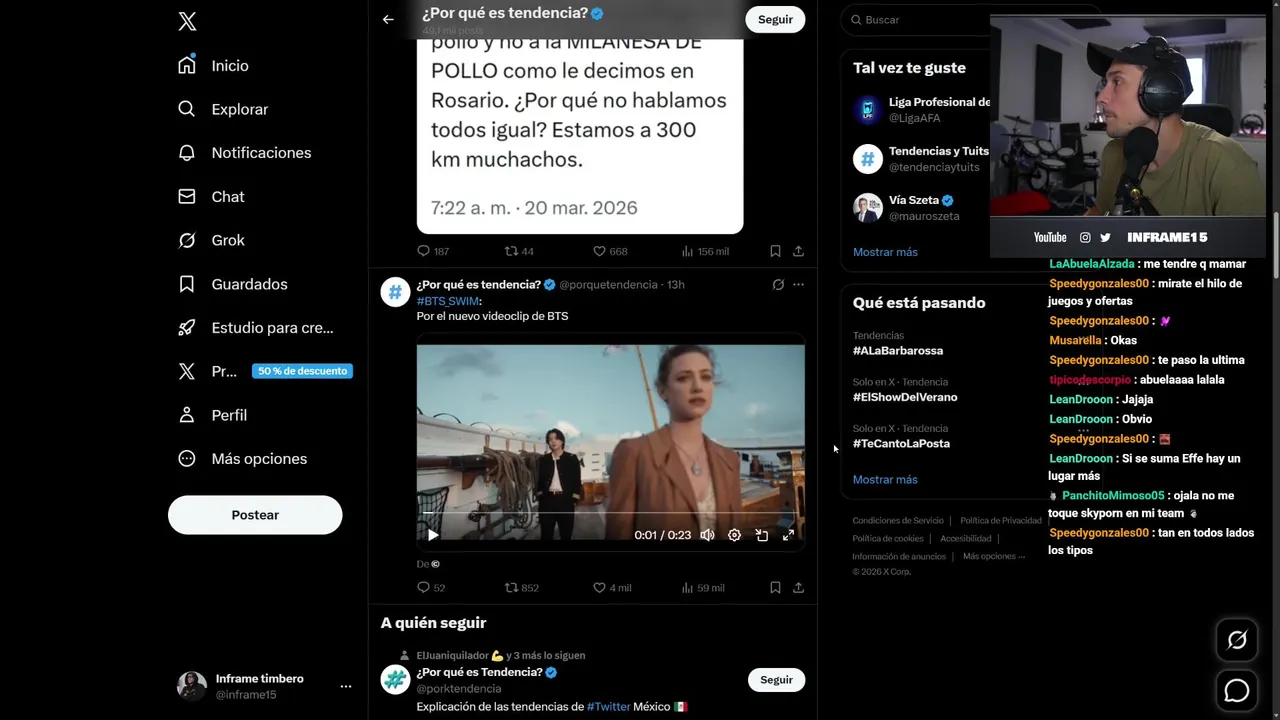View the Perfil page

click(228, 415)
